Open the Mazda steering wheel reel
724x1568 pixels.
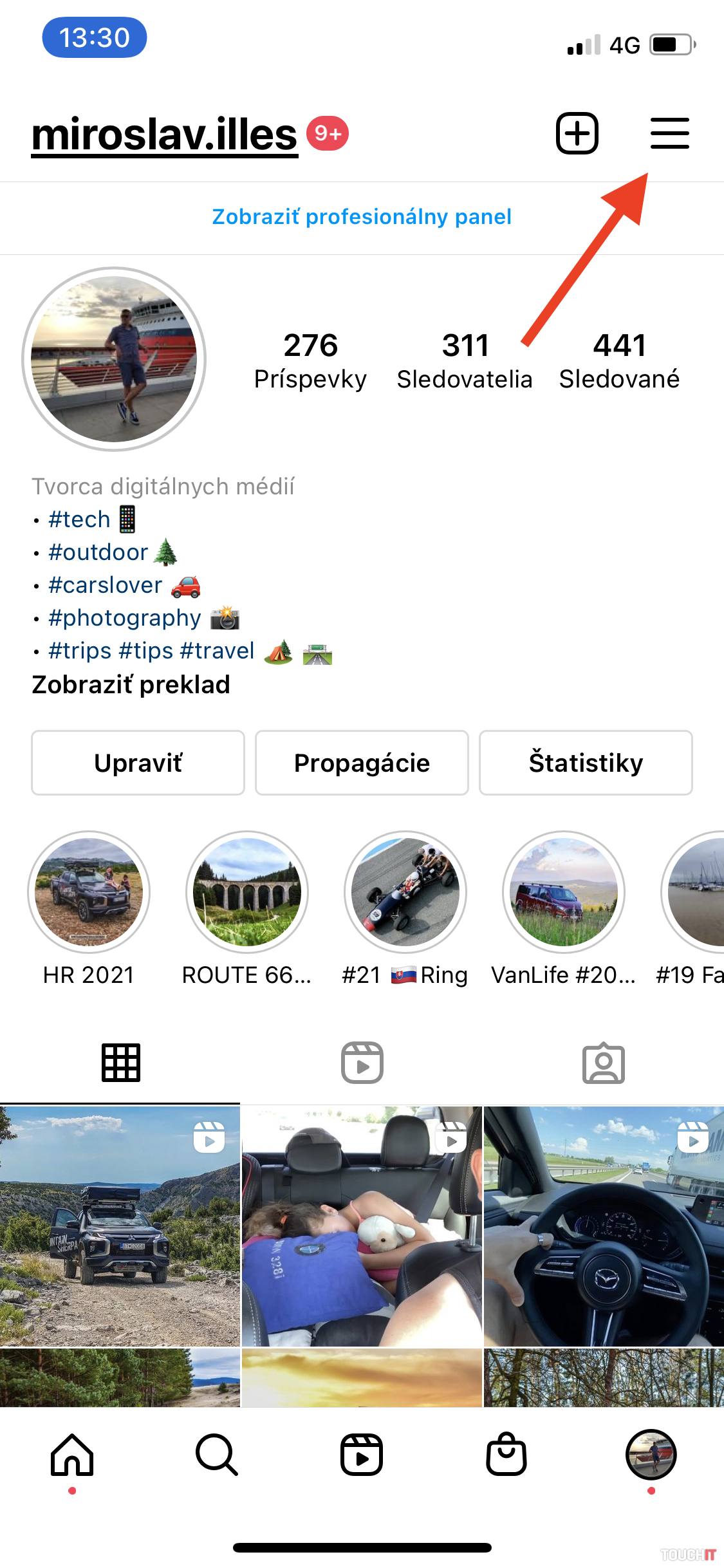604,1226
